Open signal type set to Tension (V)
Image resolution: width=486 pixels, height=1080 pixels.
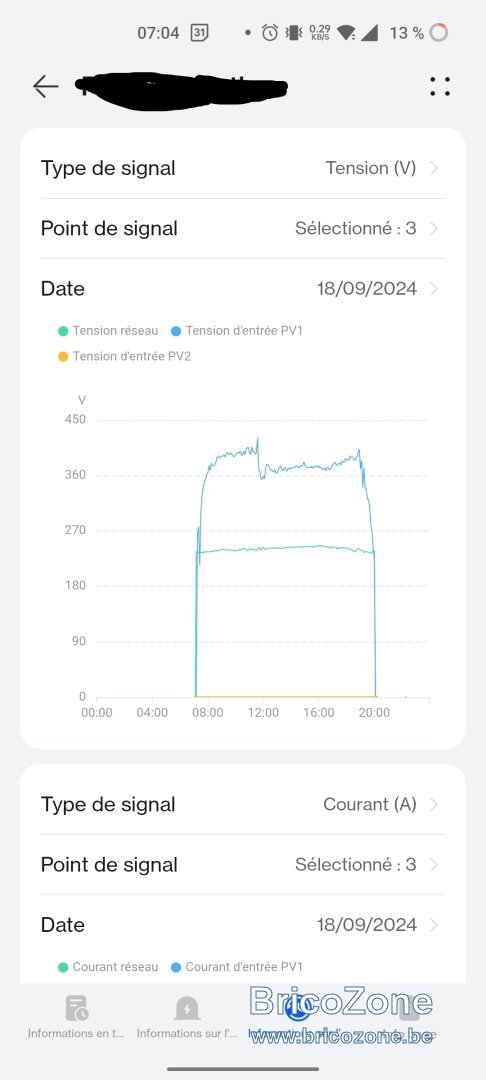pos(243,168)
